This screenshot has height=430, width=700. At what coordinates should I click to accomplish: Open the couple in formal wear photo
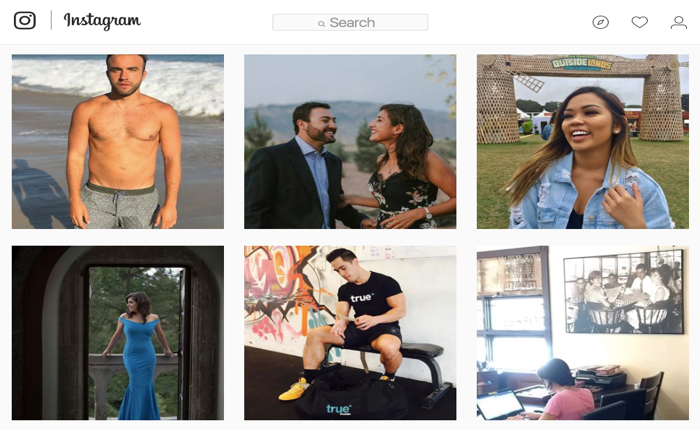coord(350,141)
